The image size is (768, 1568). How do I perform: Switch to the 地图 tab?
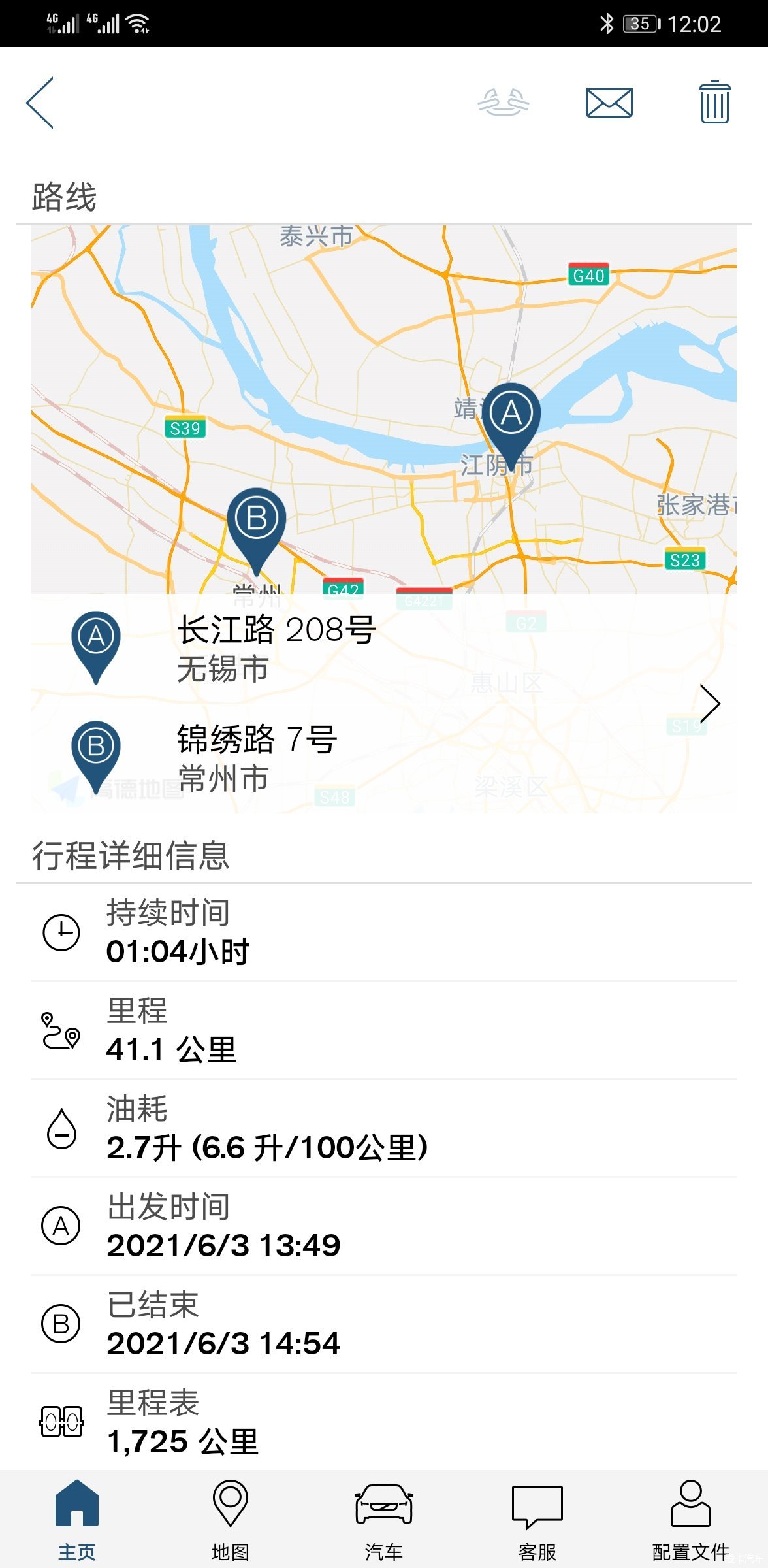(231, 1520)
